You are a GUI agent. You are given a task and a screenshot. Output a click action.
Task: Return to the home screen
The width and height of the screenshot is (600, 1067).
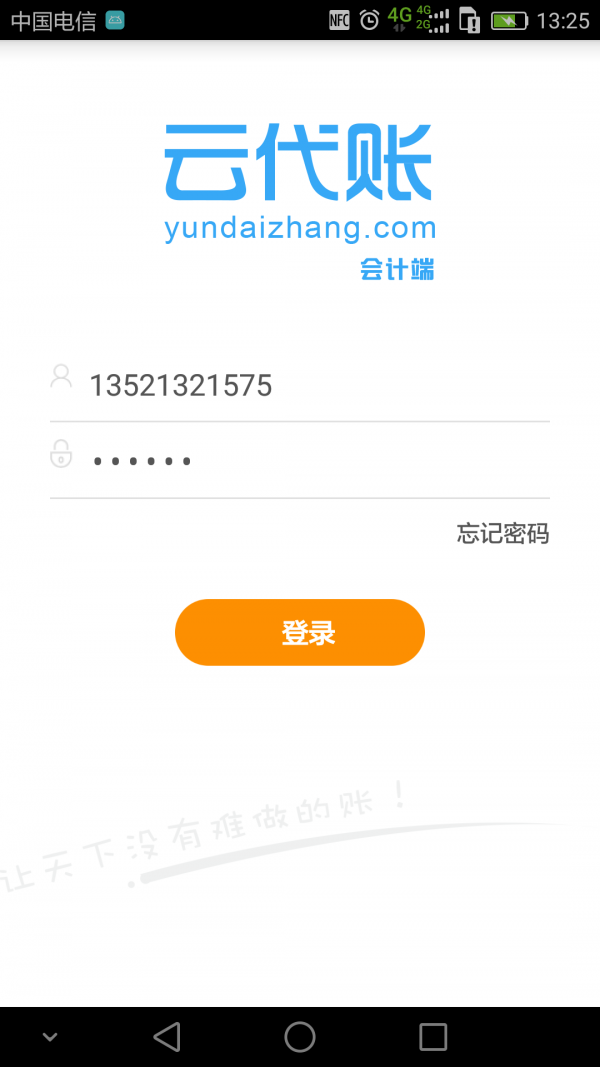[300, 1037]
